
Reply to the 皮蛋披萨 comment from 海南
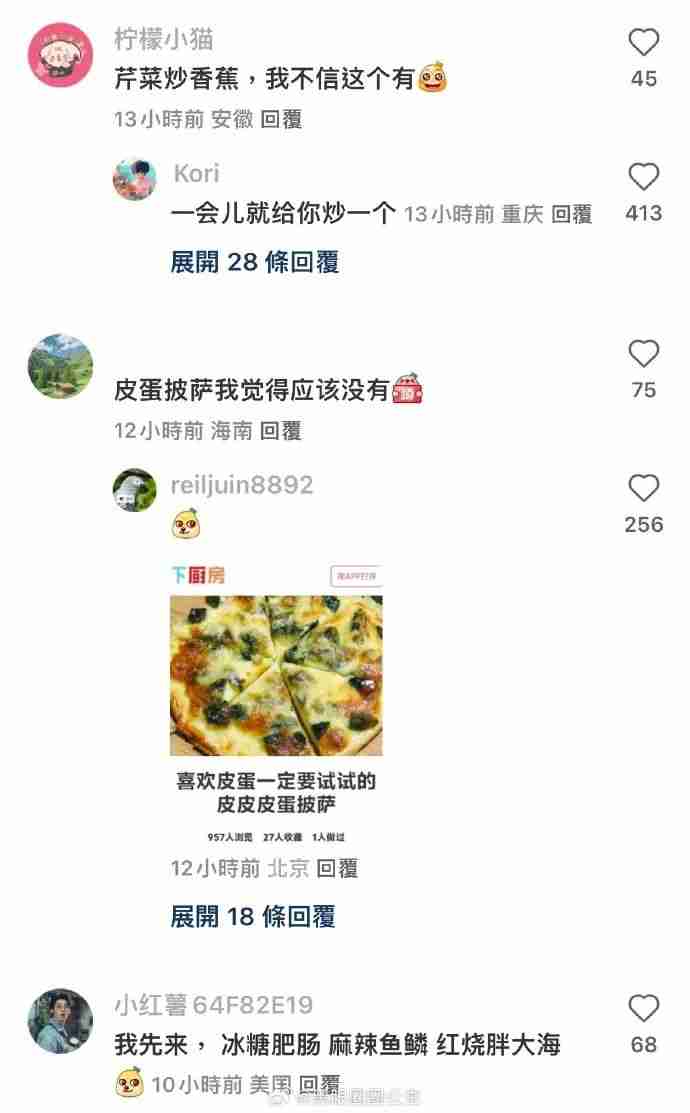(x=281, y=431)
